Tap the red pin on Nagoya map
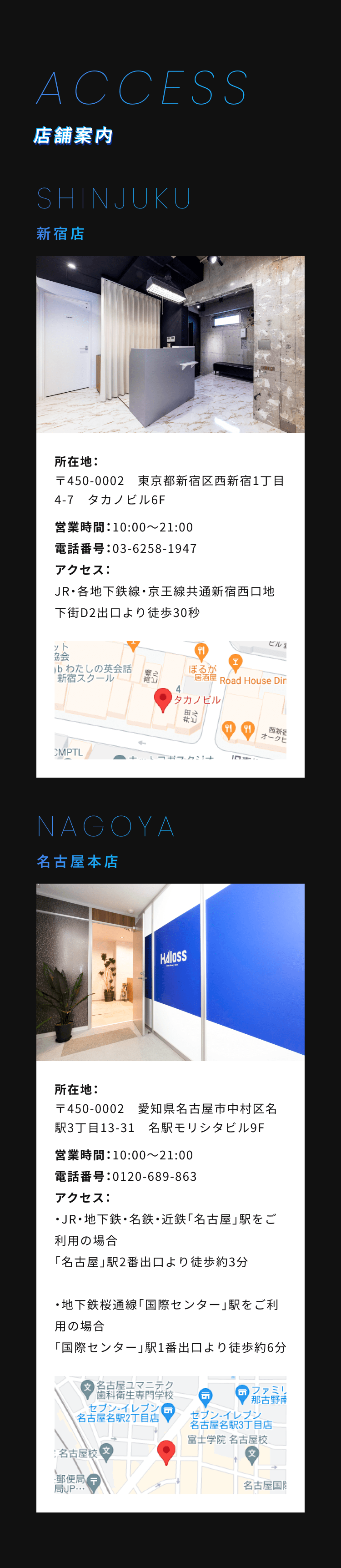The width and height of the screenshot is (341, 1568). 166,1451
